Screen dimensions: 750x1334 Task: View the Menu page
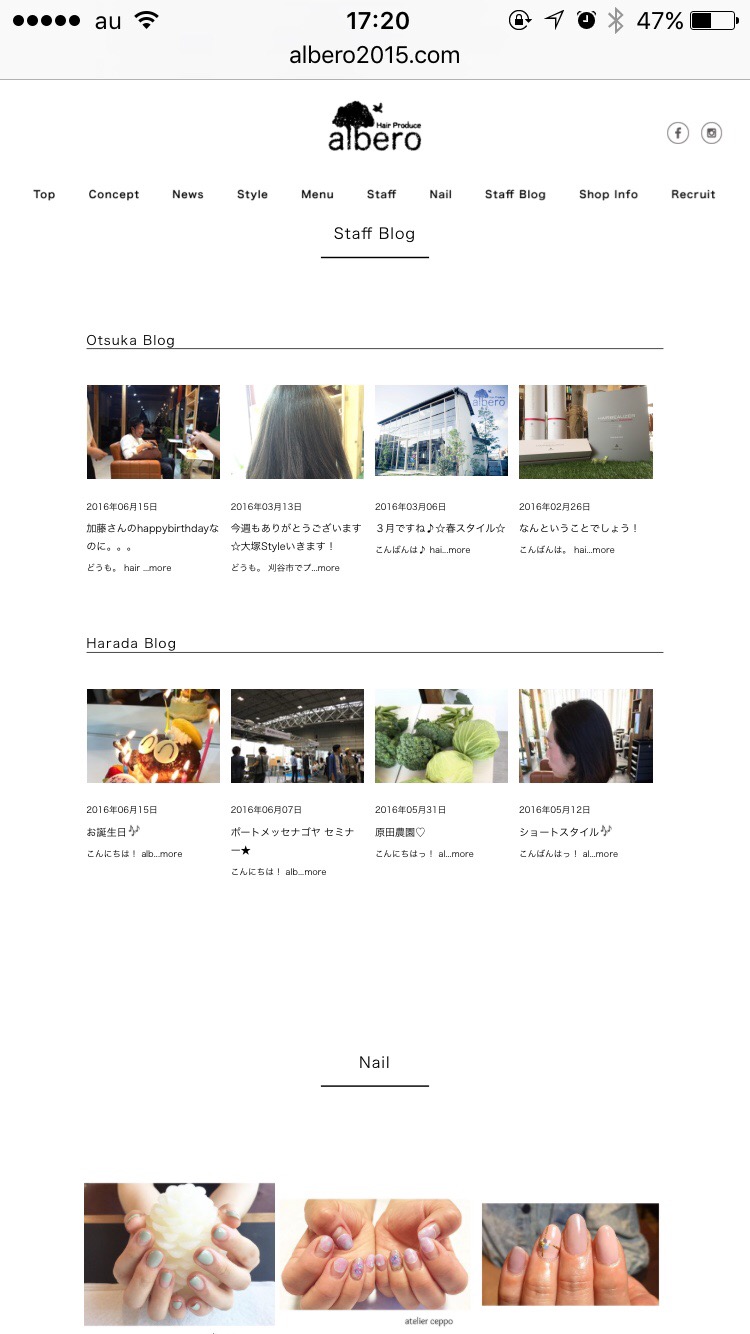pyautogui.click(x=317, y=194)
